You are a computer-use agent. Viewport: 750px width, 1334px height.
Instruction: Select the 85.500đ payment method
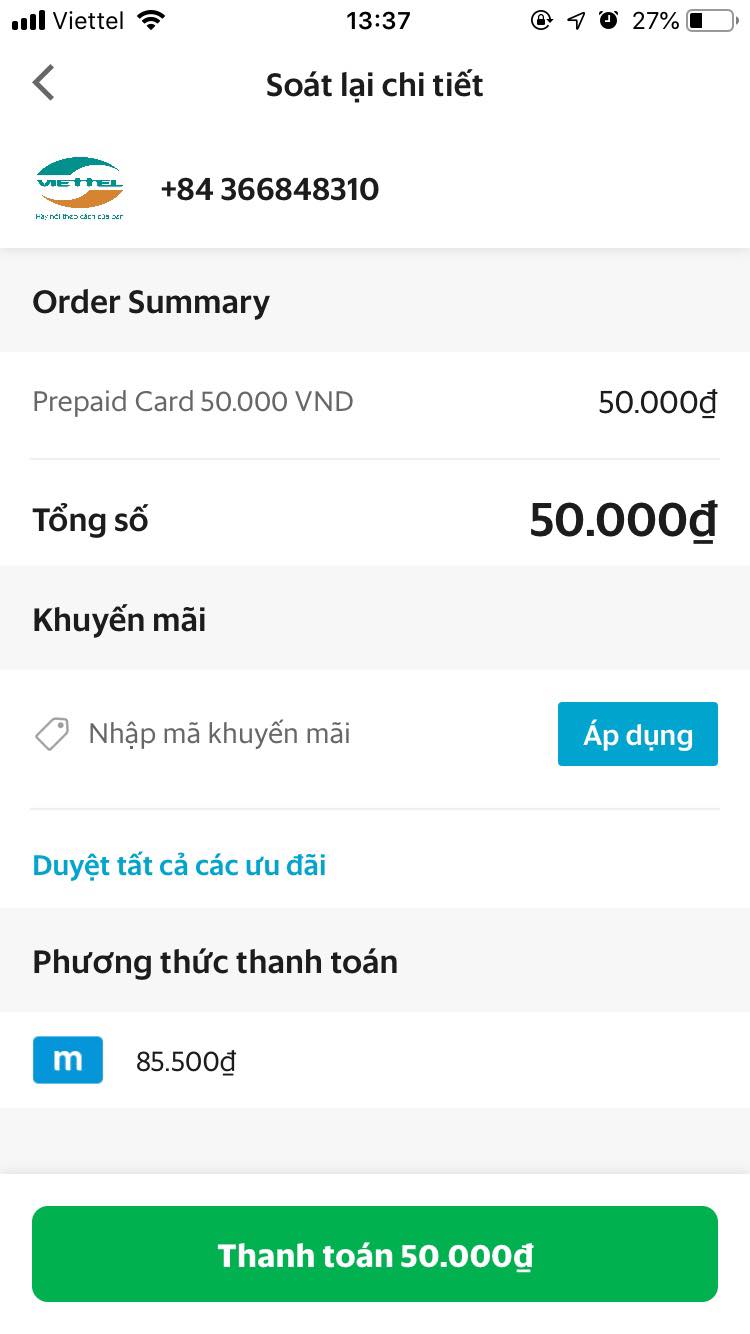click(x=186, y=1061)
